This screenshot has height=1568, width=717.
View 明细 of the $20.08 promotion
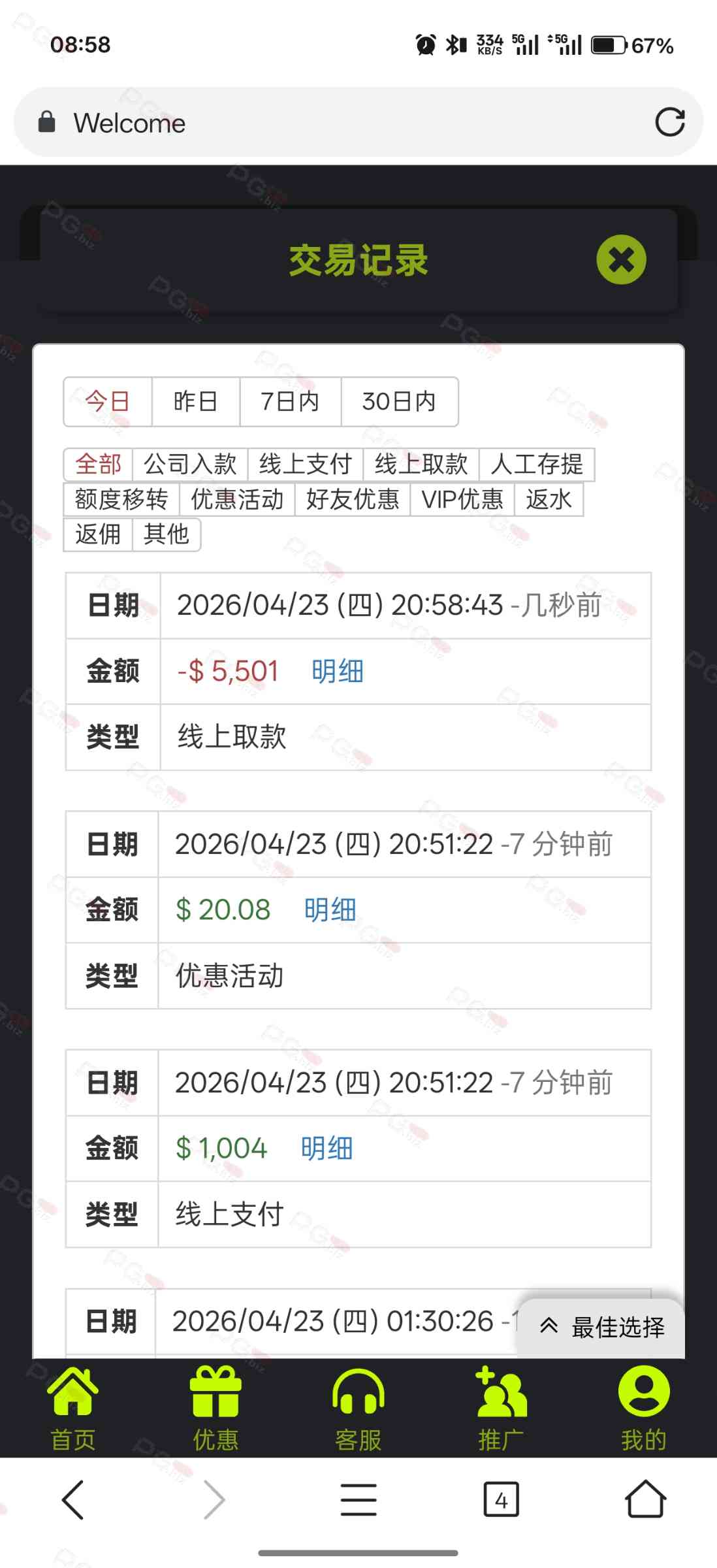[x=330, y=910]
